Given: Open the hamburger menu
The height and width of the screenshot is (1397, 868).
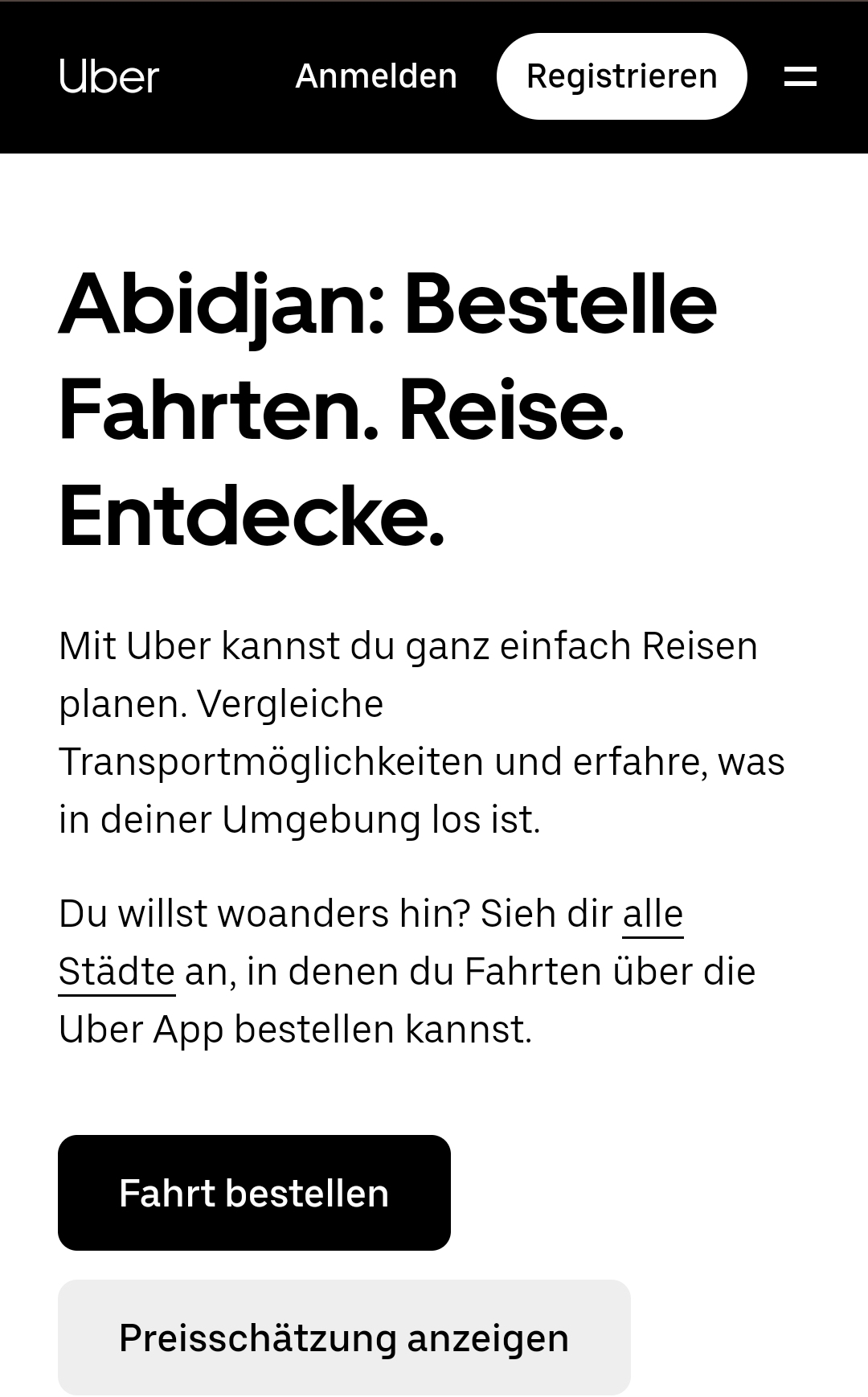Looking at the screenshot, I should (x=800, y=76).
